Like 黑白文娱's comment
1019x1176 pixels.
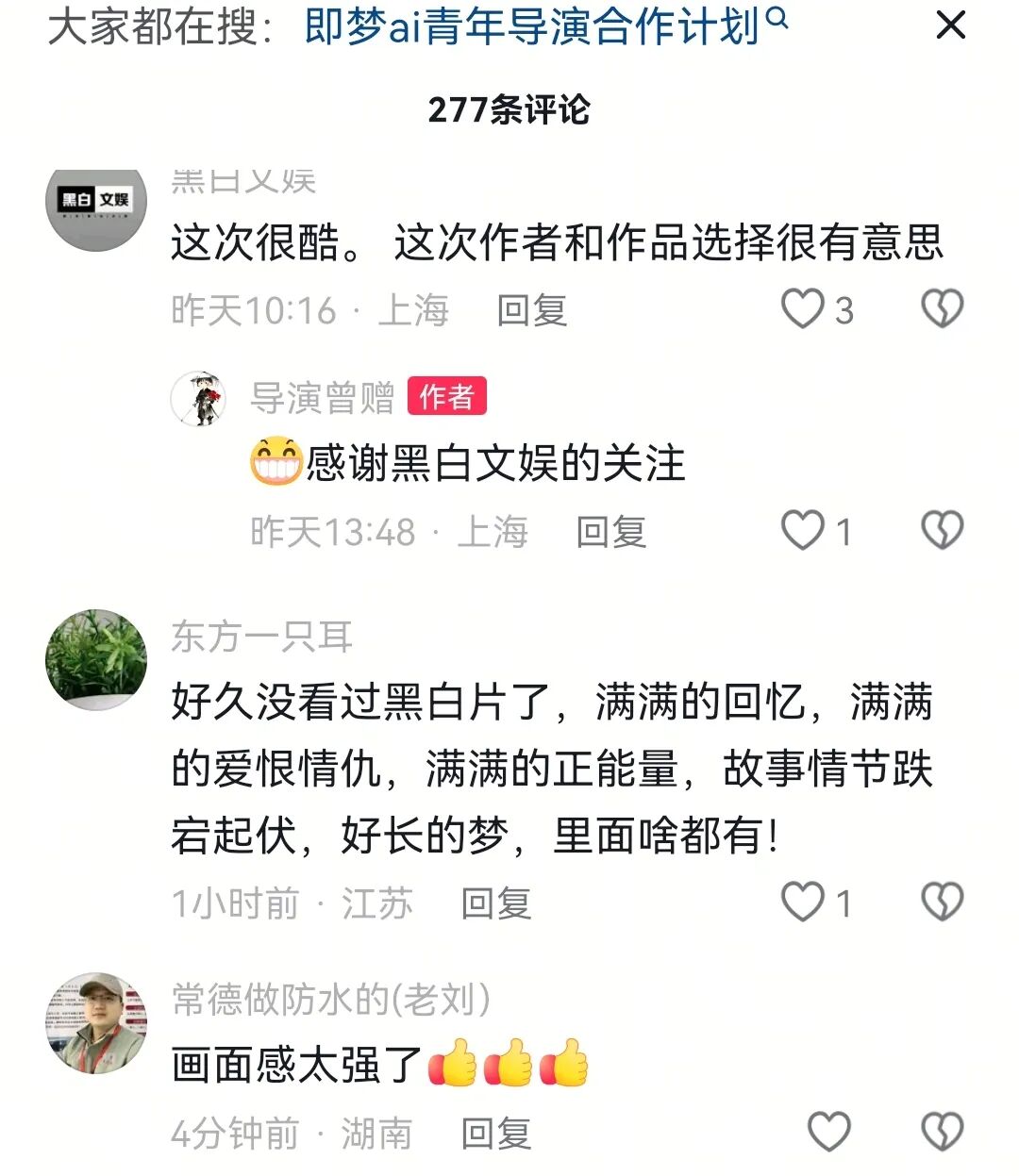click(803, 308)
